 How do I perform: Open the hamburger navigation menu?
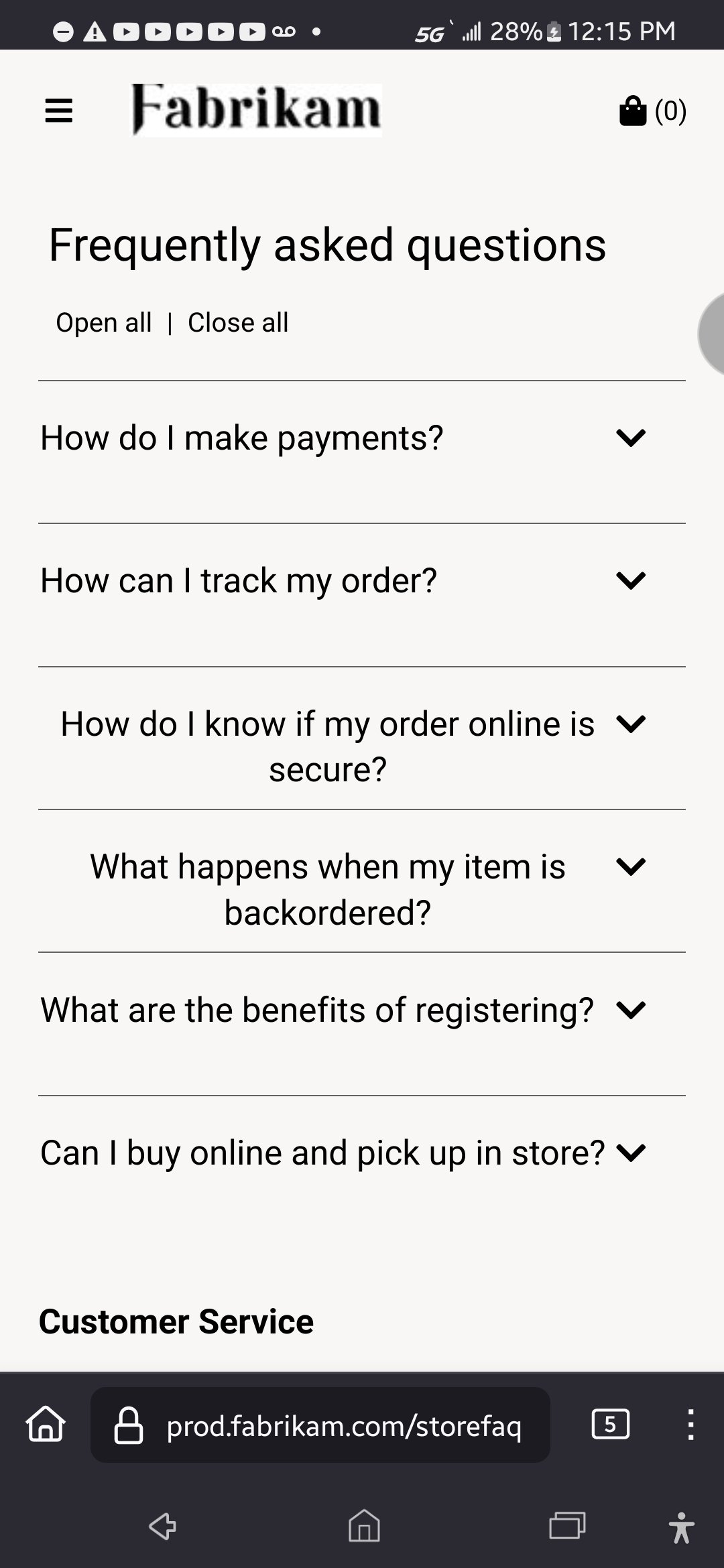58,111
